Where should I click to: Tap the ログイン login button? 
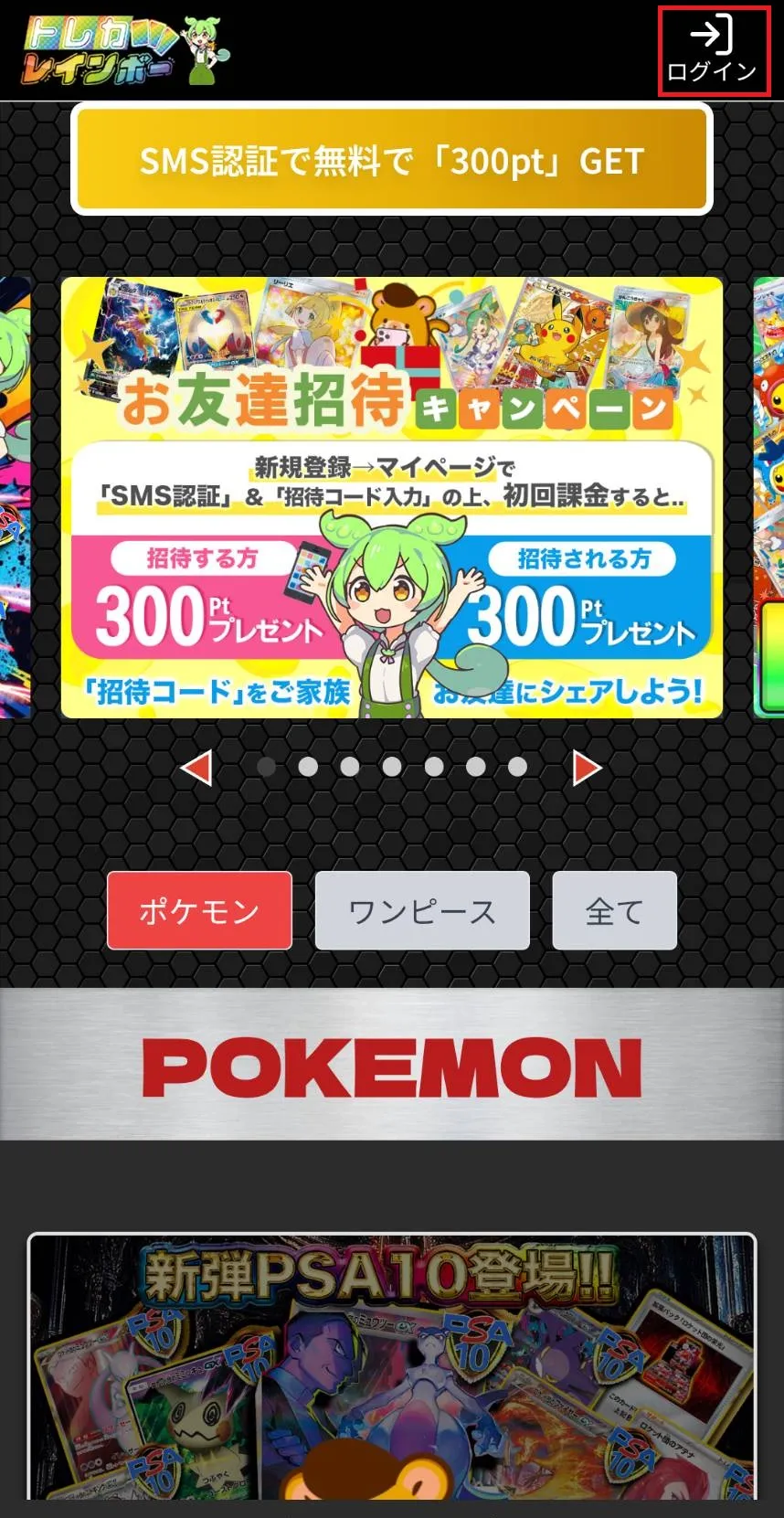tap(713, 50)
